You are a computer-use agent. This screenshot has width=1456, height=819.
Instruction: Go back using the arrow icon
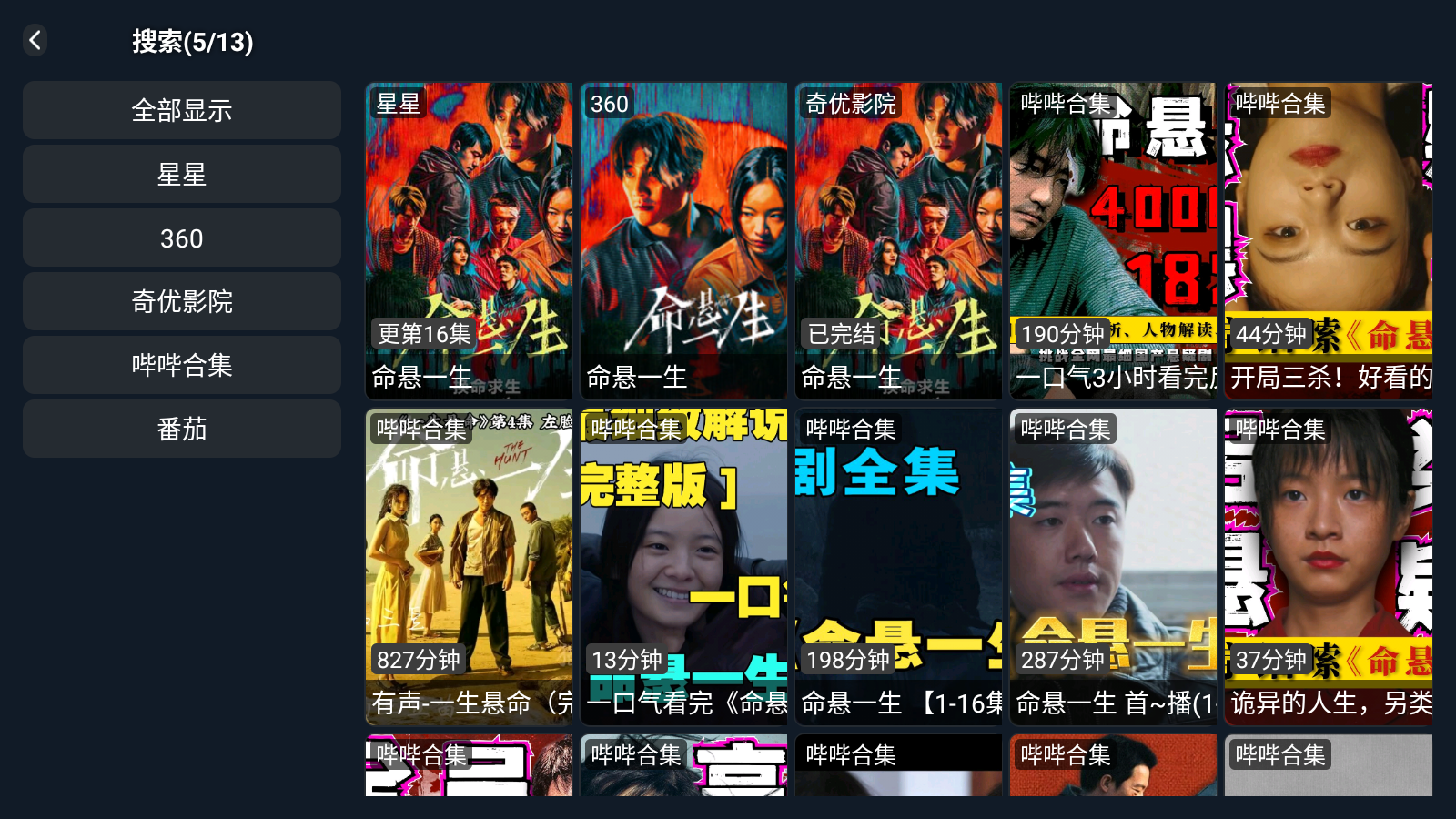tap(35, 40)
